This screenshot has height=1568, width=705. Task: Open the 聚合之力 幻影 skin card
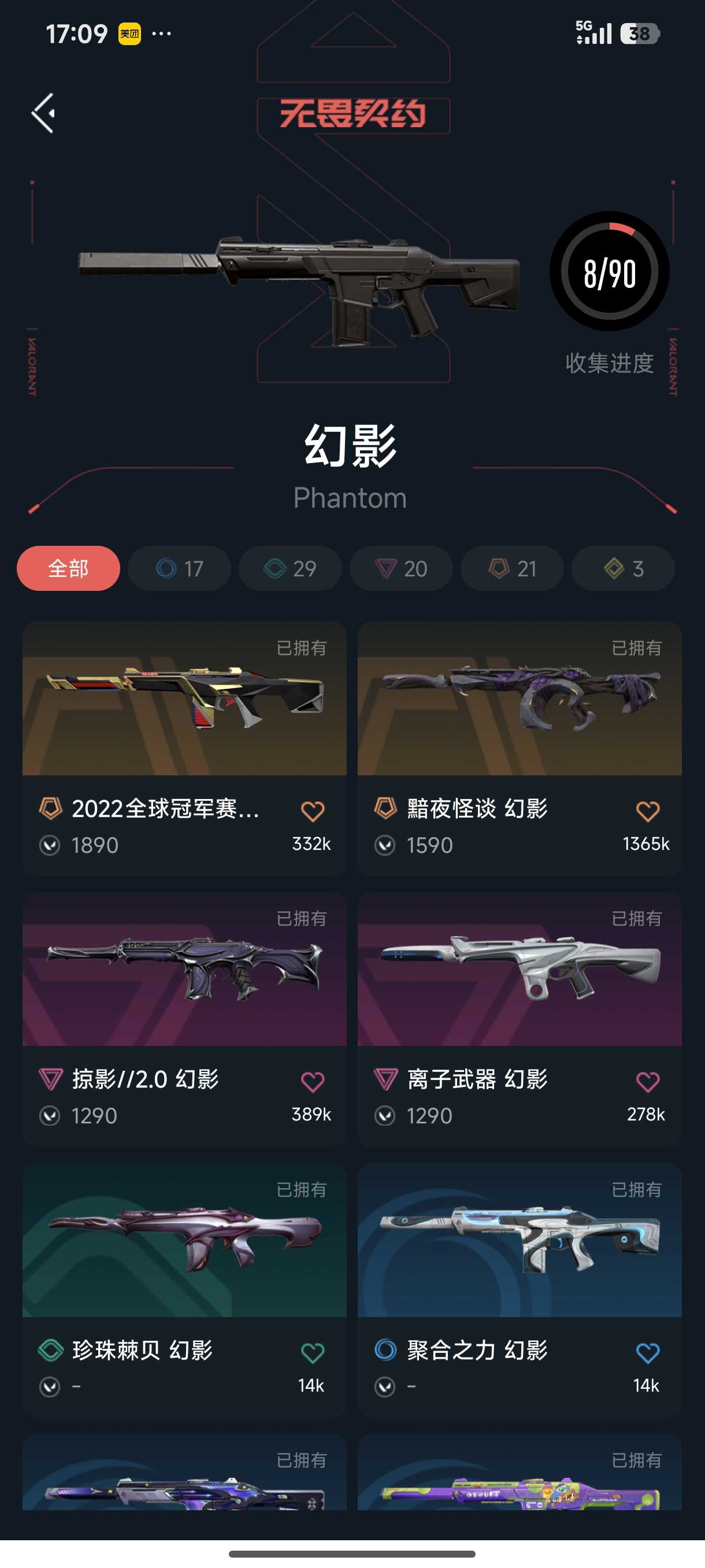520,1290
